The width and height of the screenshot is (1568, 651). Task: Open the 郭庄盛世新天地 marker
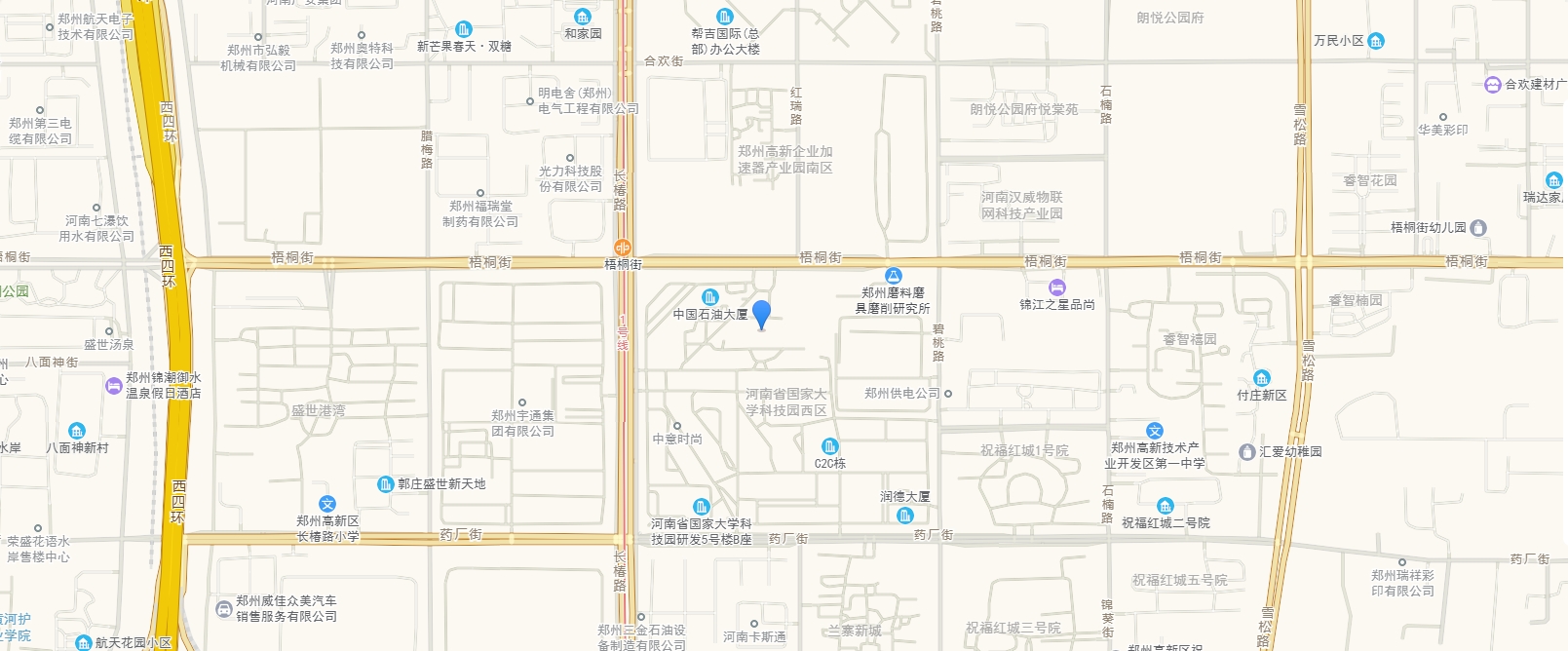pyautogui.click(x=386, y=484)
